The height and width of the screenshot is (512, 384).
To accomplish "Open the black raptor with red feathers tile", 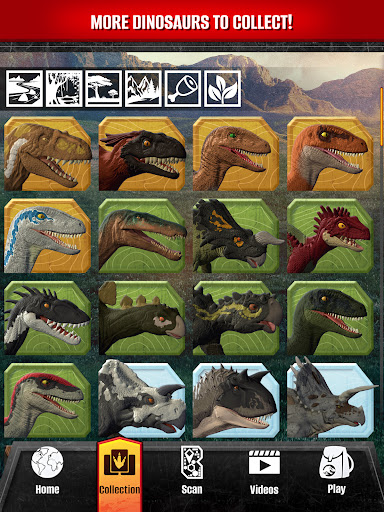I will click(x=142, y=154).
